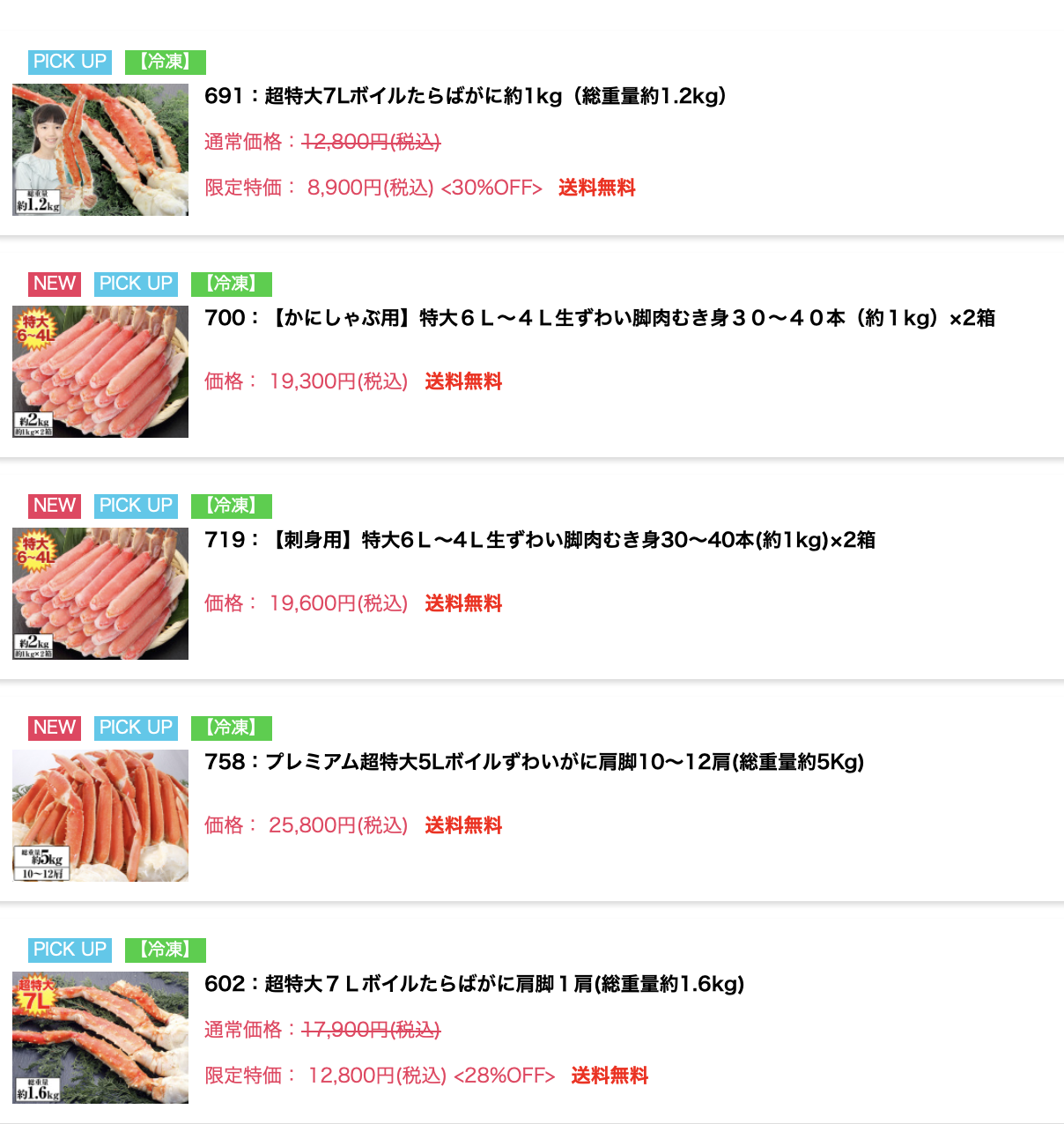The height and width of the screenshot is (1124, 1064).
Task: Open the product image of item 691
Action: tap(100, 150)
